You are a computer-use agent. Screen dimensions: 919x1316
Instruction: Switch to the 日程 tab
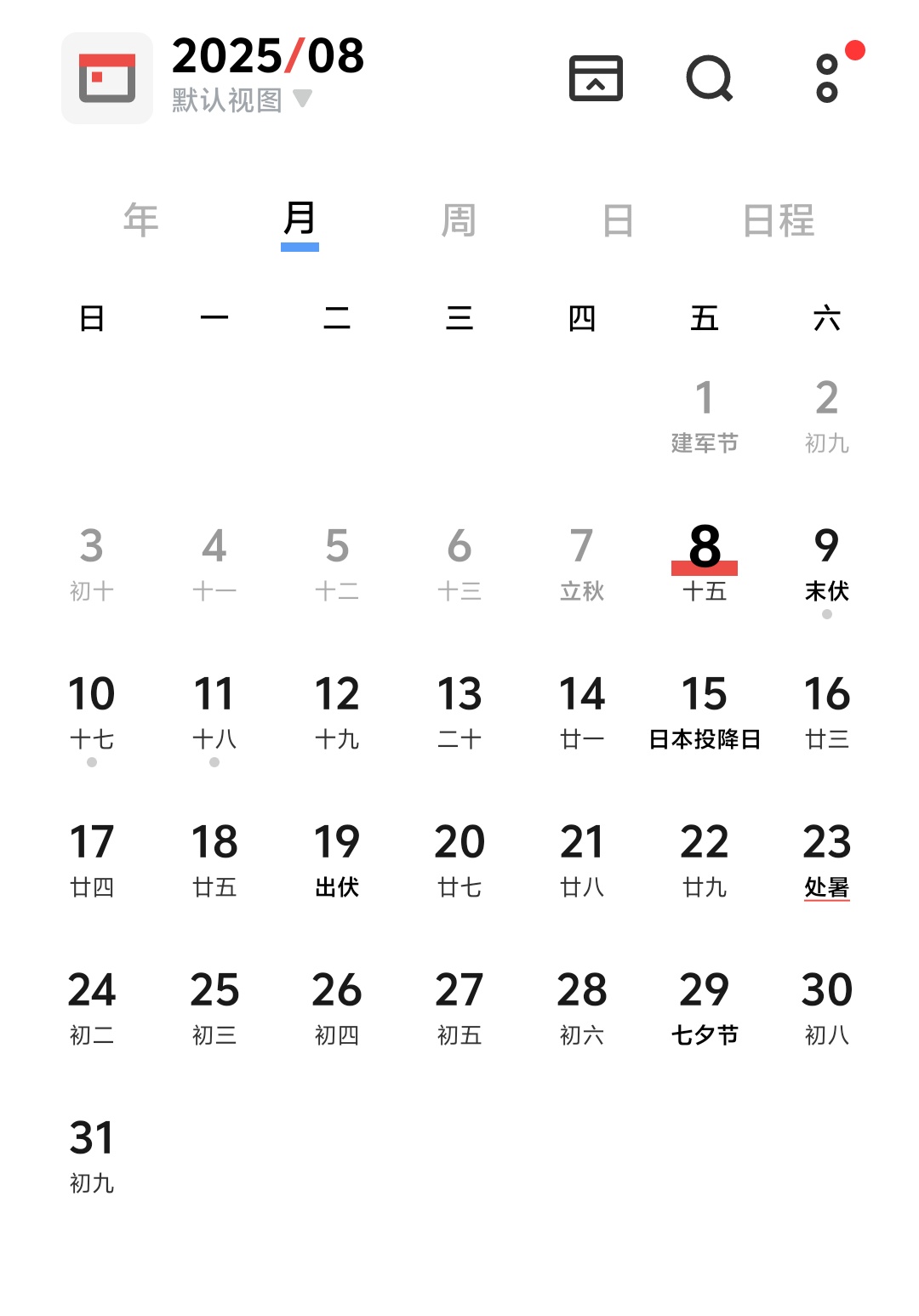point(778,221)
